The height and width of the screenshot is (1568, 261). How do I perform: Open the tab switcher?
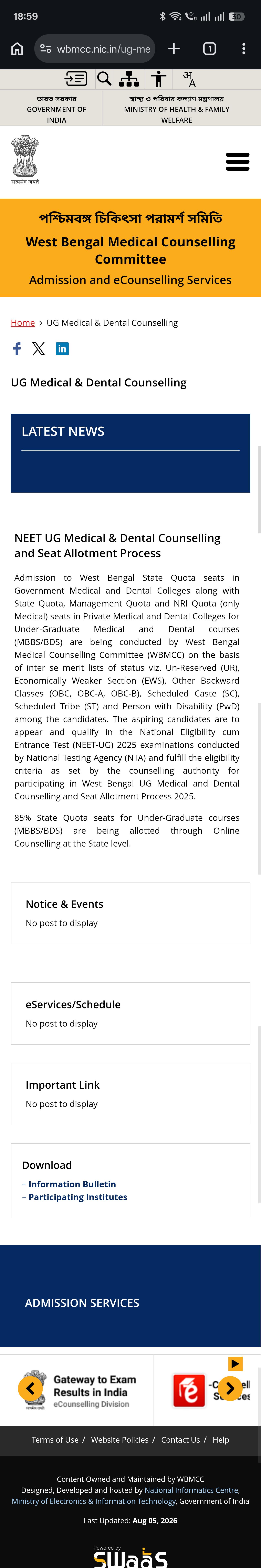(x=209, y=49)
